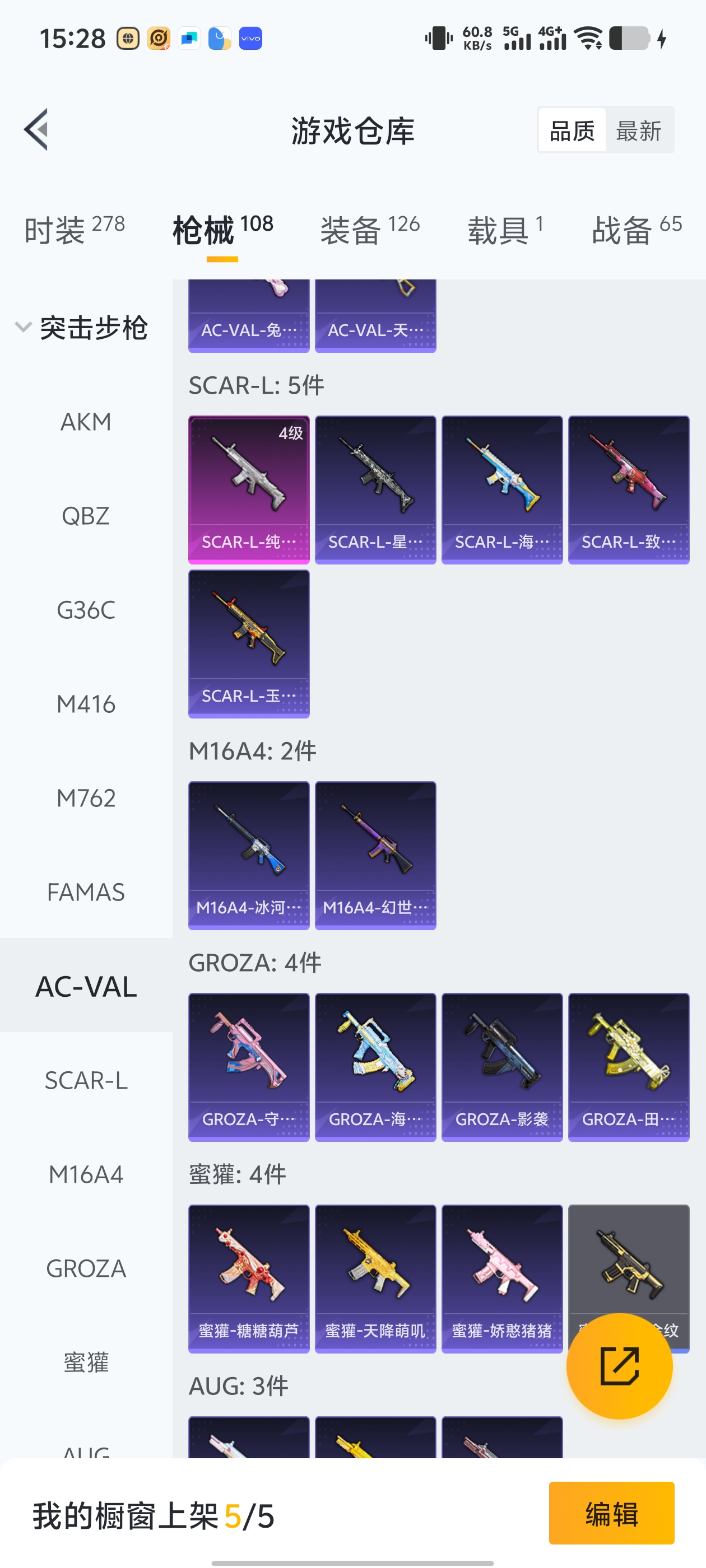Select FAMAS in the side list
Viewport: 706px width, 1568px height.
86,892
